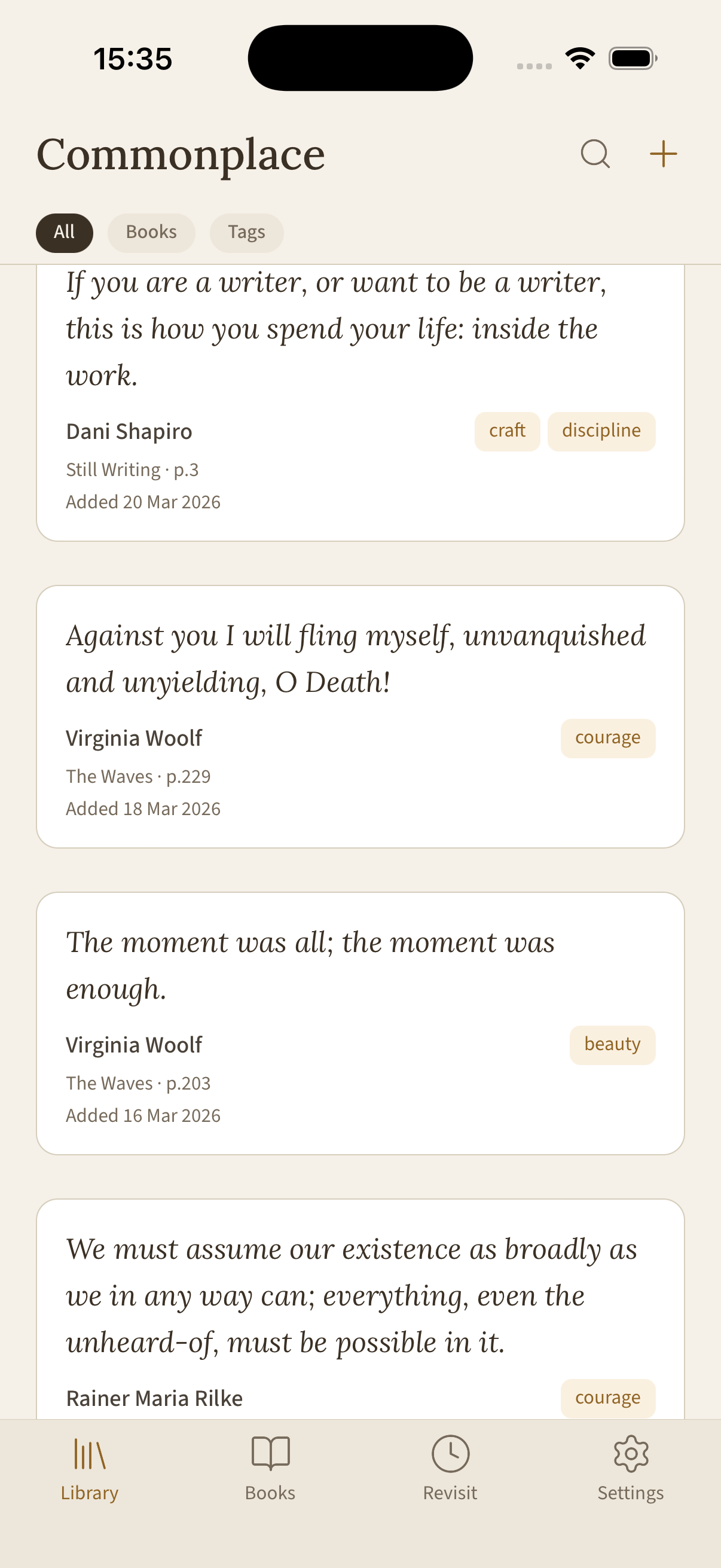The width and height of the screenshot is (721, 1568).
Task: Switch to the Tags filter chip
Action: [246, 233]
